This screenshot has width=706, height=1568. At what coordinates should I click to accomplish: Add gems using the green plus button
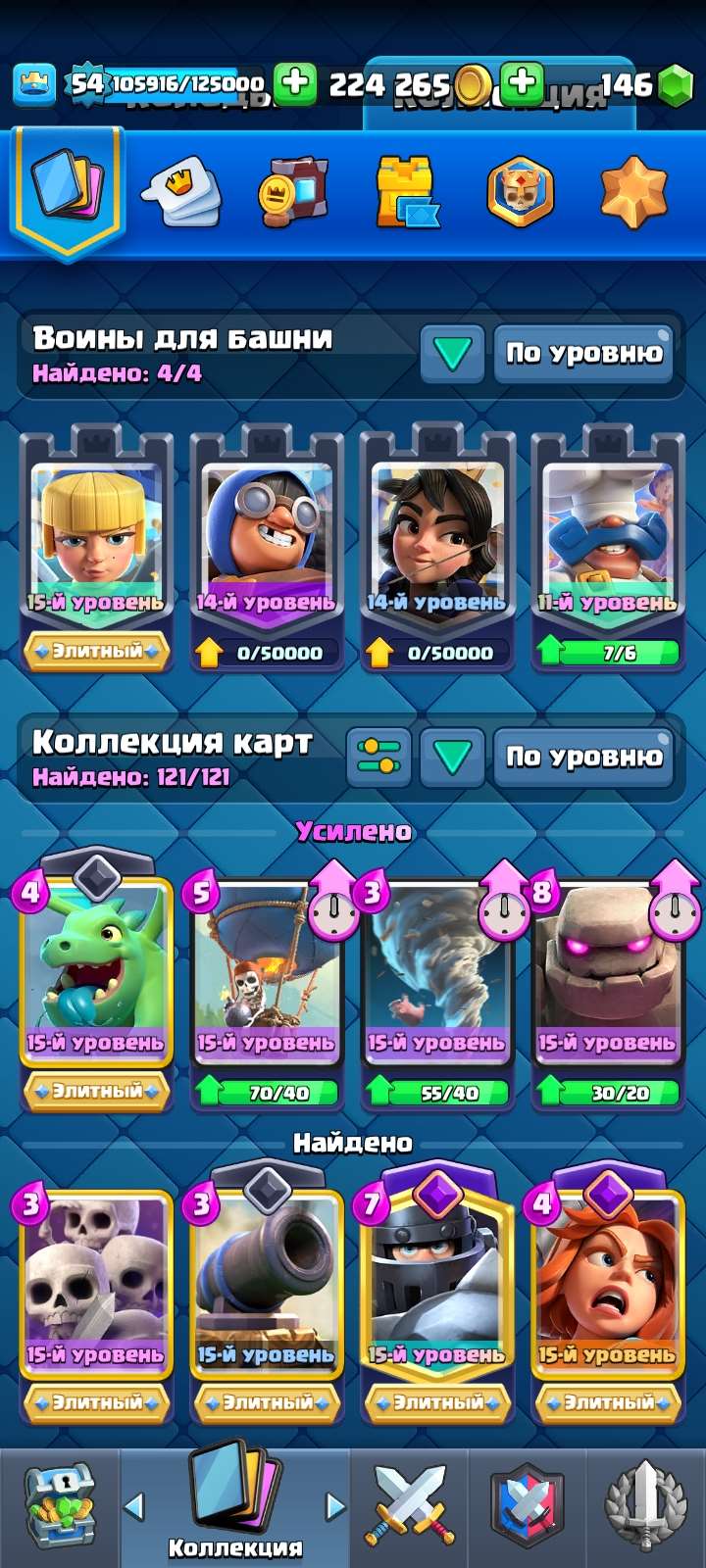coord(522,84)
